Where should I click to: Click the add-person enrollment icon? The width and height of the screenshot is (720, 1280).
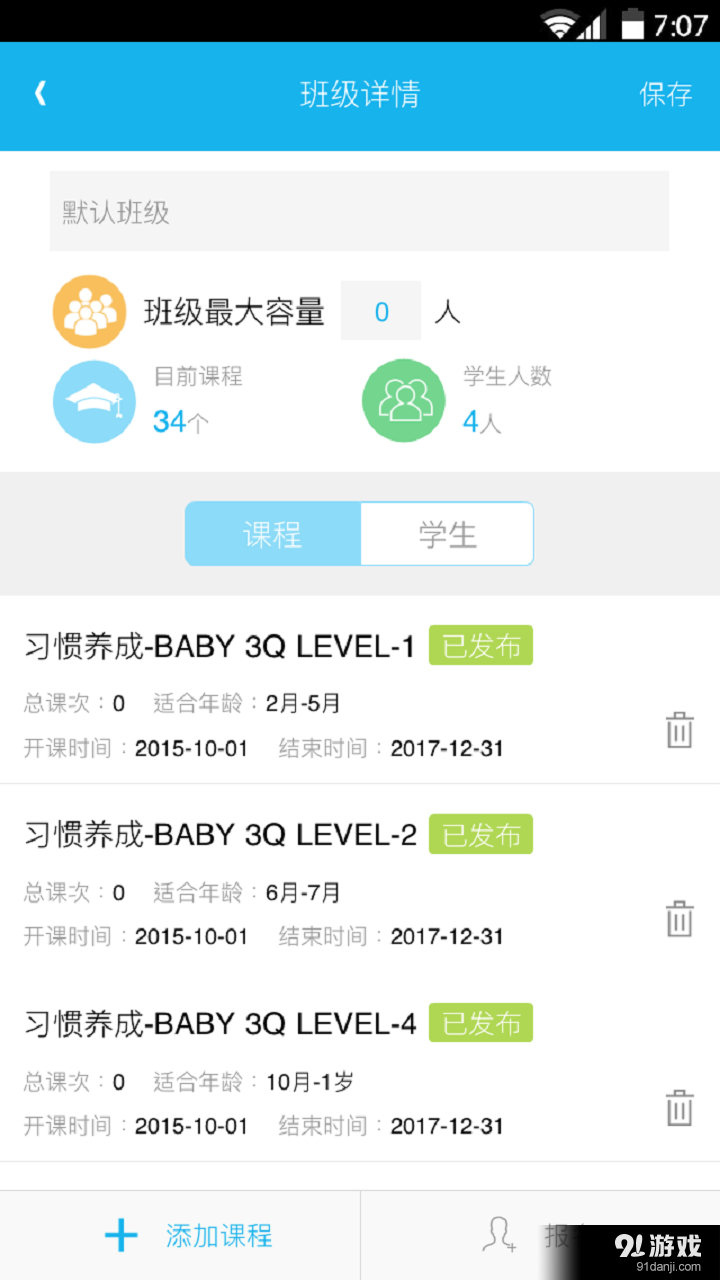(x=500, y=1235)
